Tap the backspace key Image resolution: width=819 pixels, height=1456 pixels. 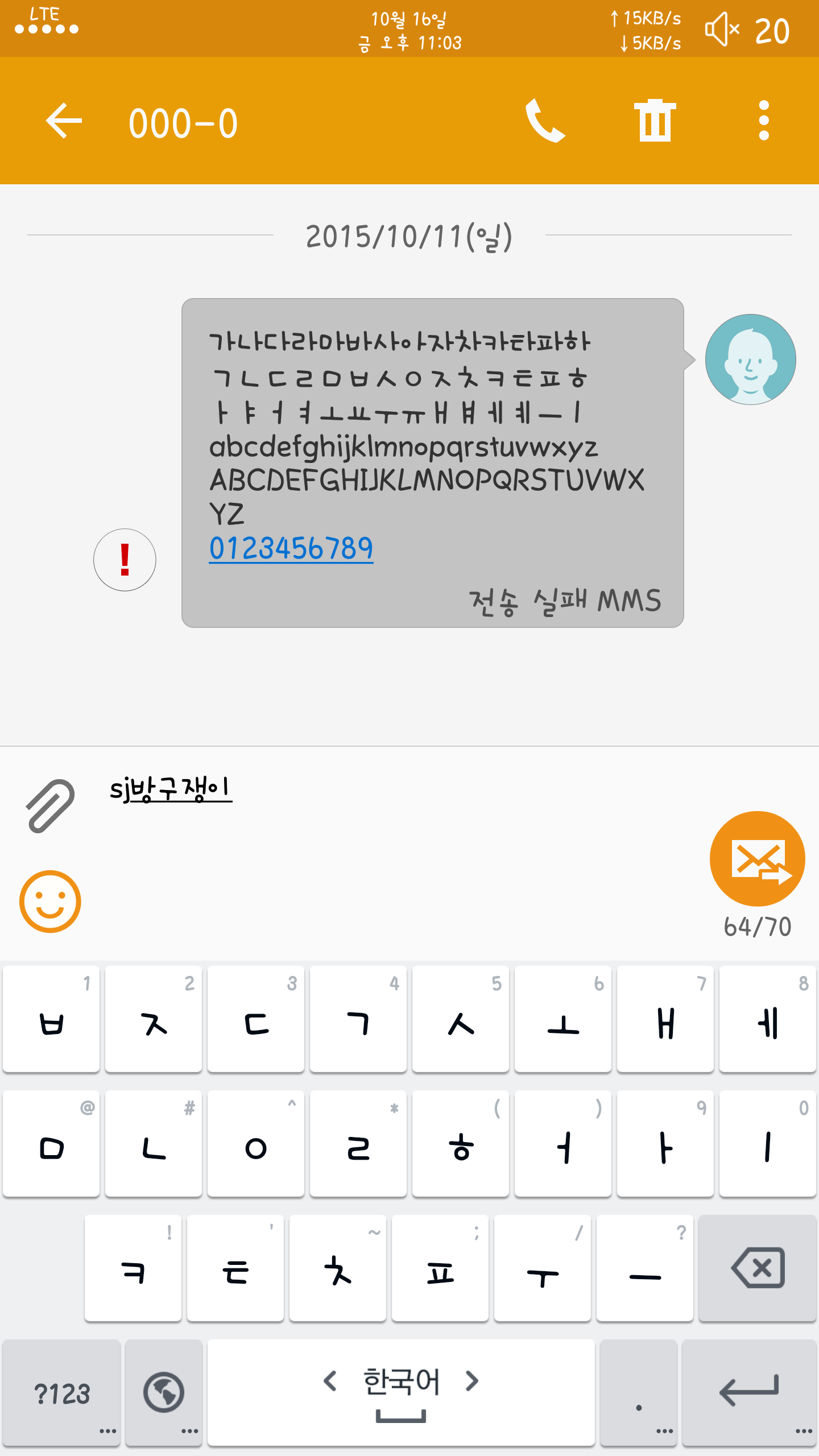(757, 1268)
